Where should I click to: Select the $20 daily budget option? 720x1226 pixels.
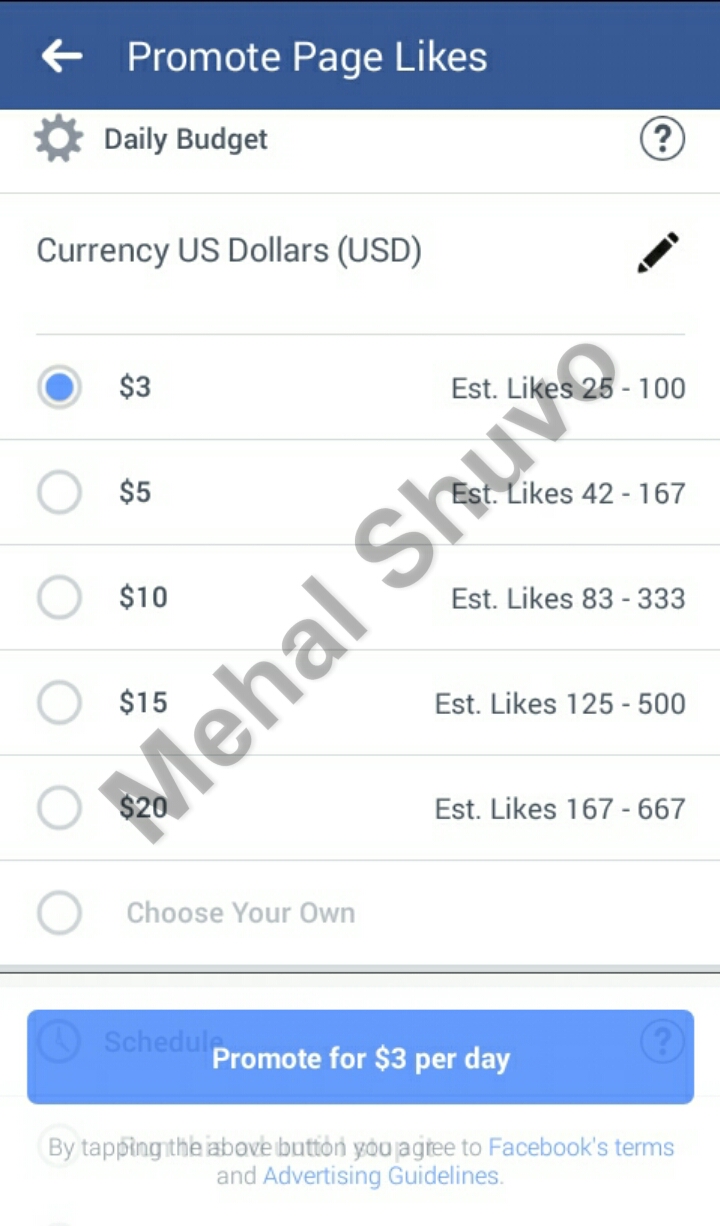pos(360,808)
